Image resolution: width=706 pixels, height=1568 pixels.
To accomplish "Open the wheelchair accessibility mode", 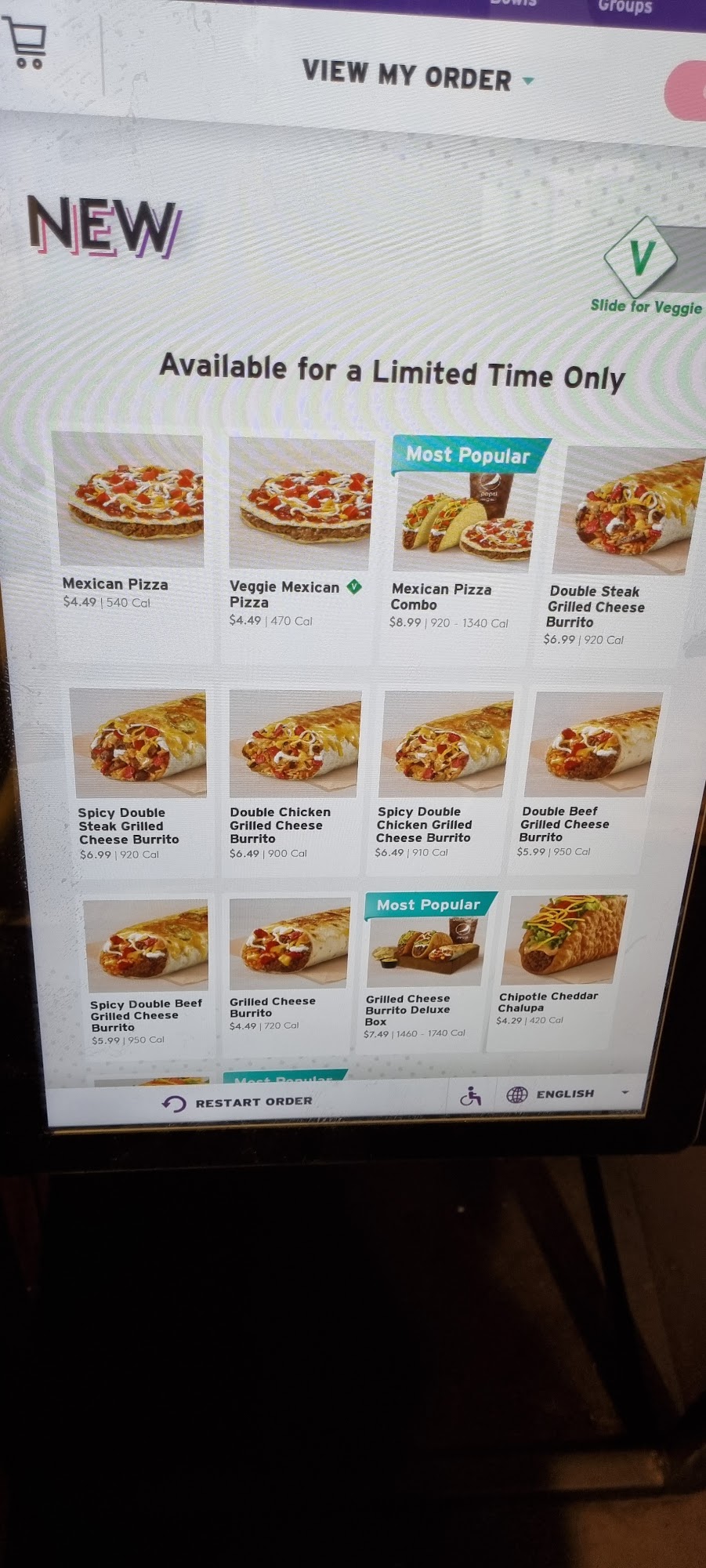I will [x=470, y=1095].
